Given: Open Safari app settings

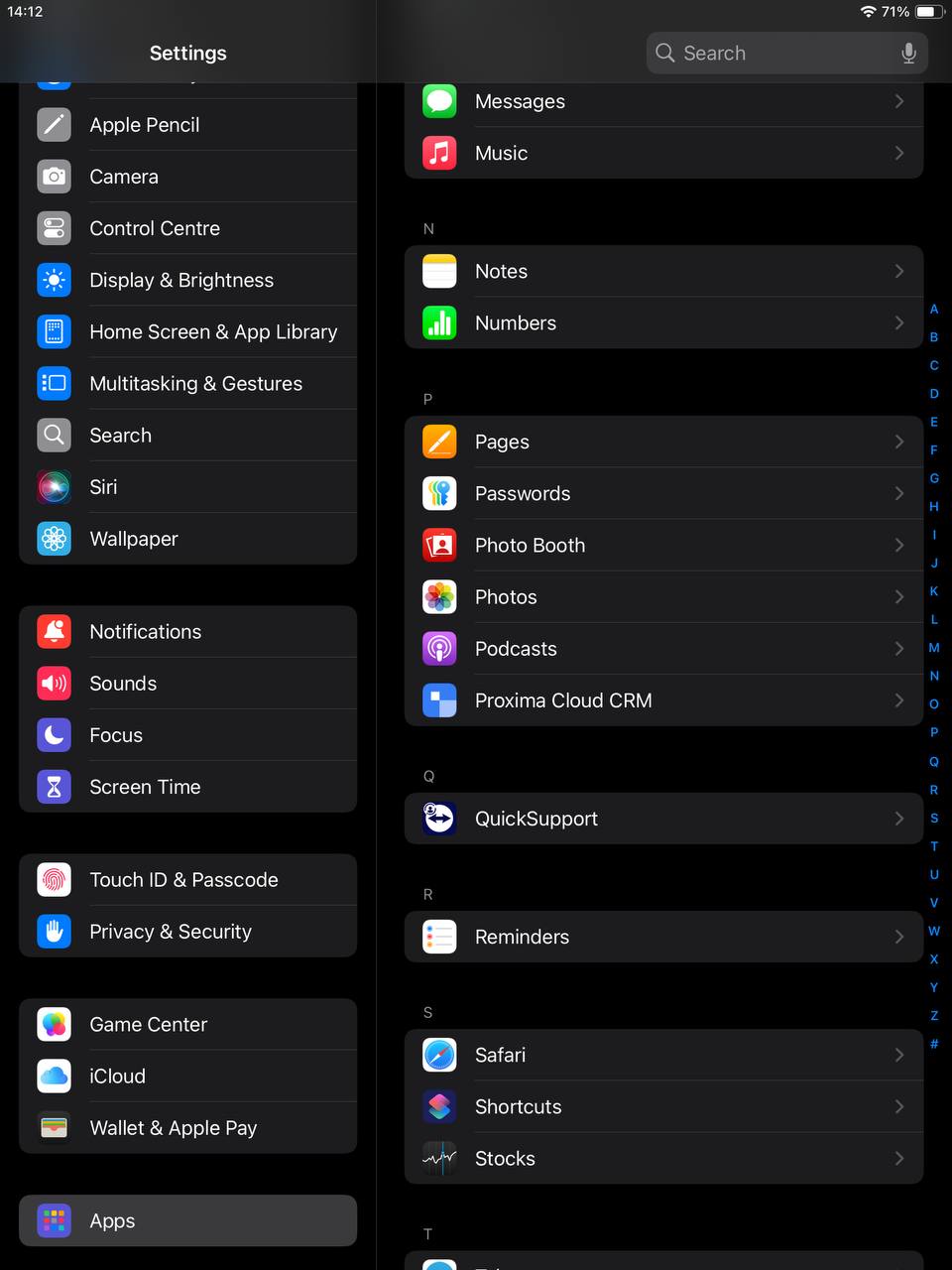Looking at the screenshot, I should [663, 1055].
